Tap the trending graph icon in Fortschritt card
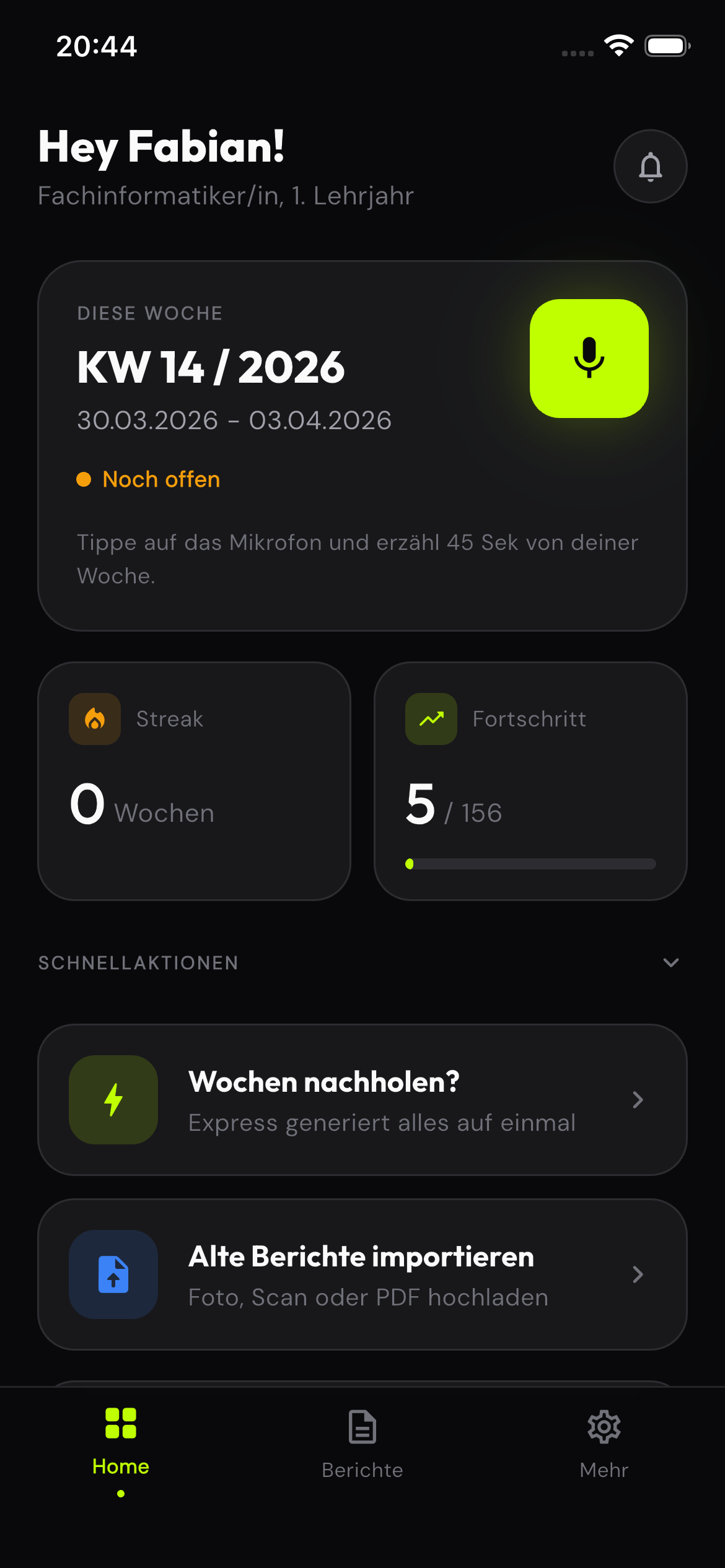The height and width of the screenshot is (1568, 725). click(430, 718)
